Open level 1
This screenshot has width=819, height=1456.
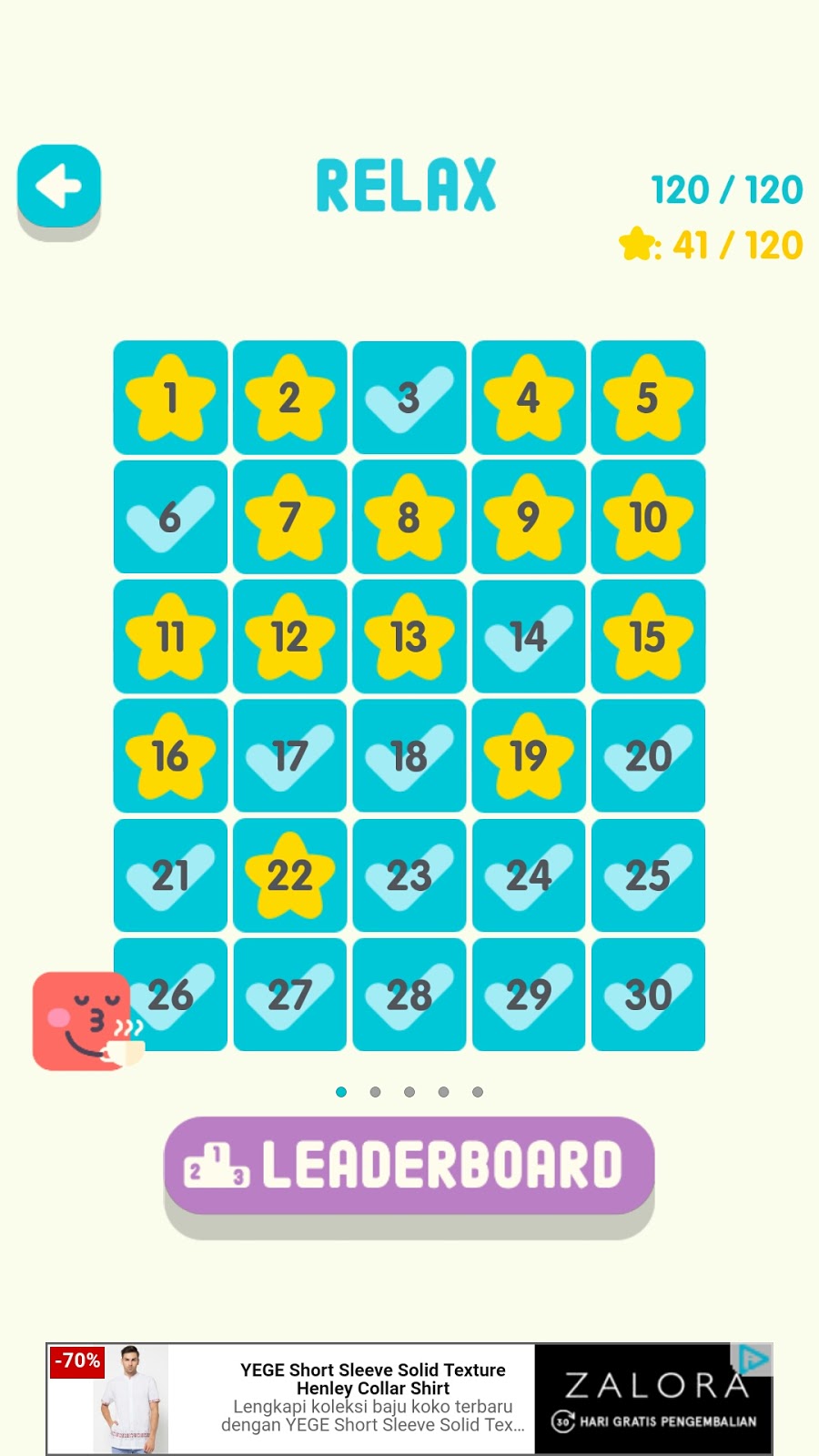[x=170, y=398]
